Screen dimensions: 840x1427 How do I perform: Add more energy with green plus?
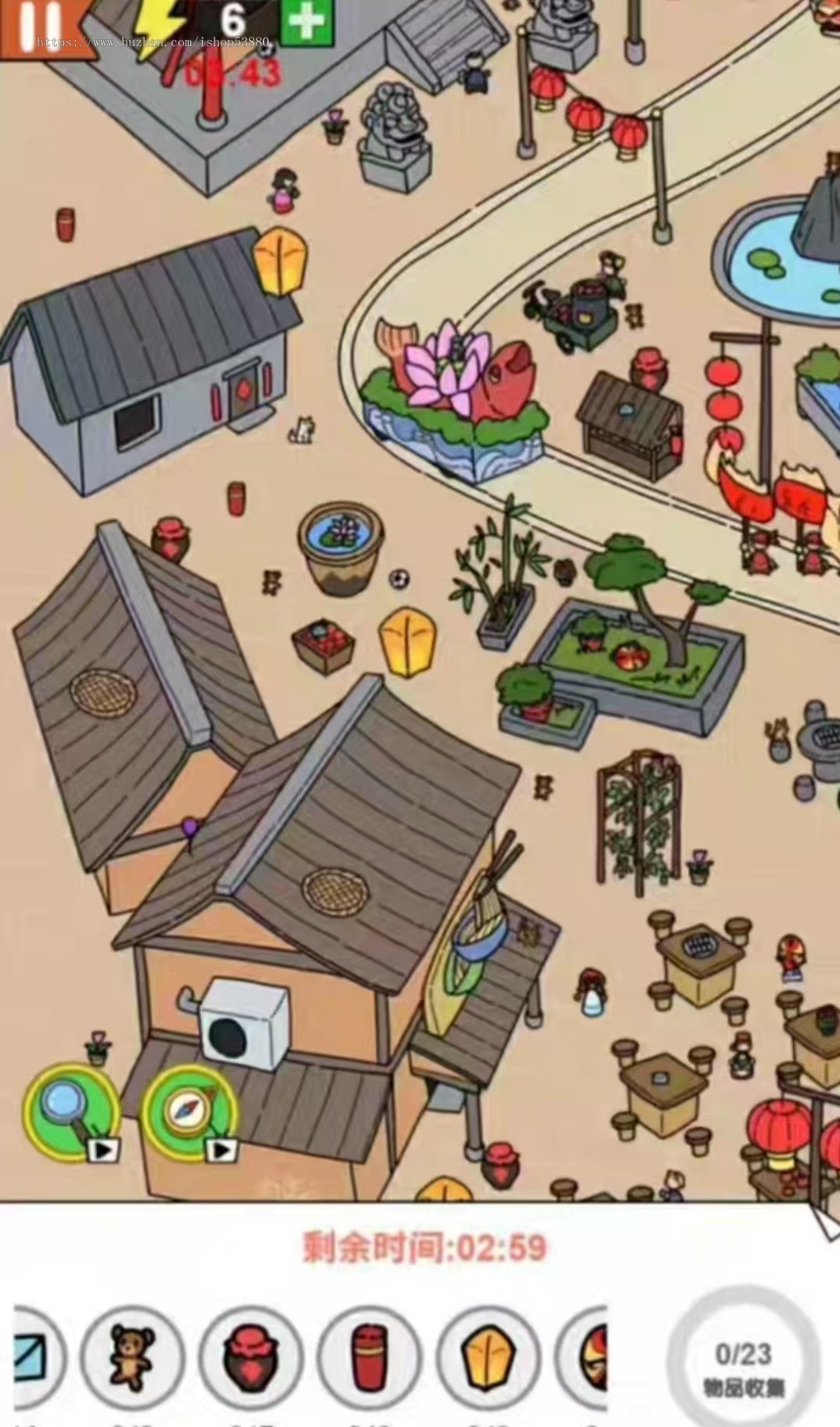point(306,23)
